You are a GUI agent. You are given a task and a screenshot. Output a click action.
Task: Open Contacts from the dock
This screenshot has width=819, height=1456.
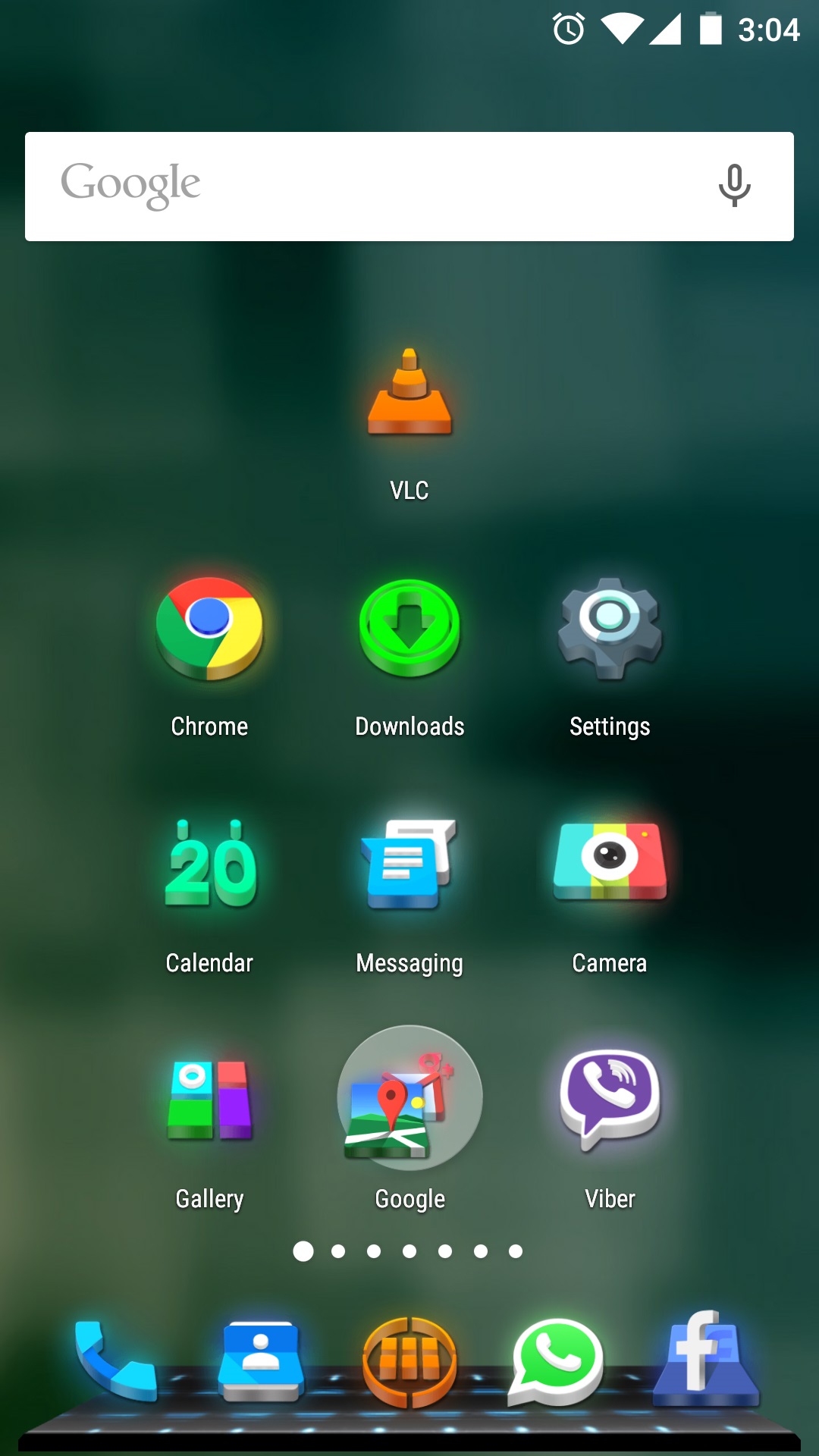pos(262,1360)
